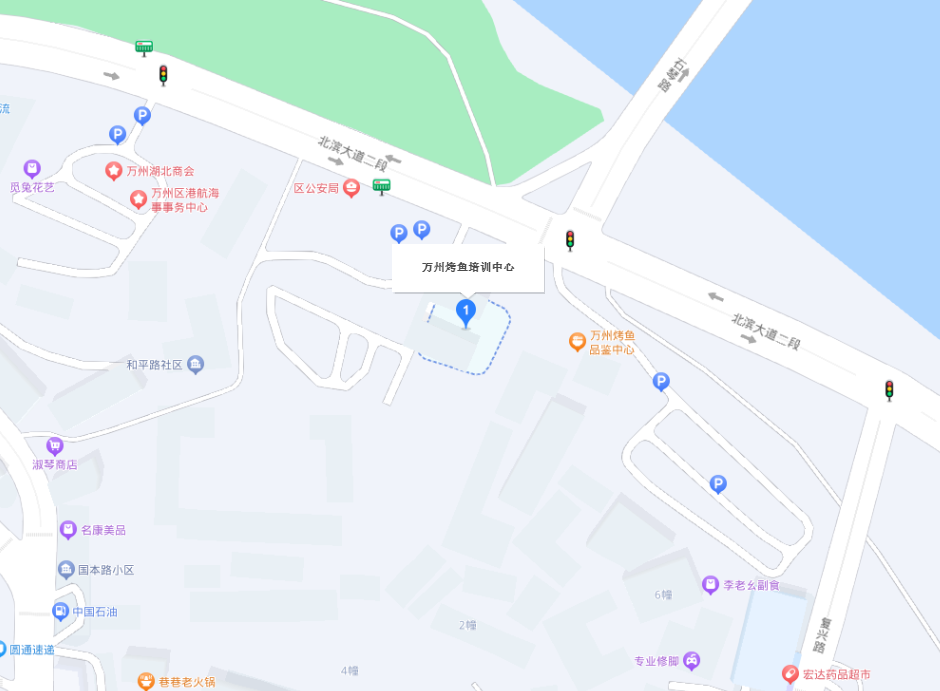Open the 觅兔花艺 shop marker
The width and height of the screenshot is (940, 691).
(x=32, y=170)
